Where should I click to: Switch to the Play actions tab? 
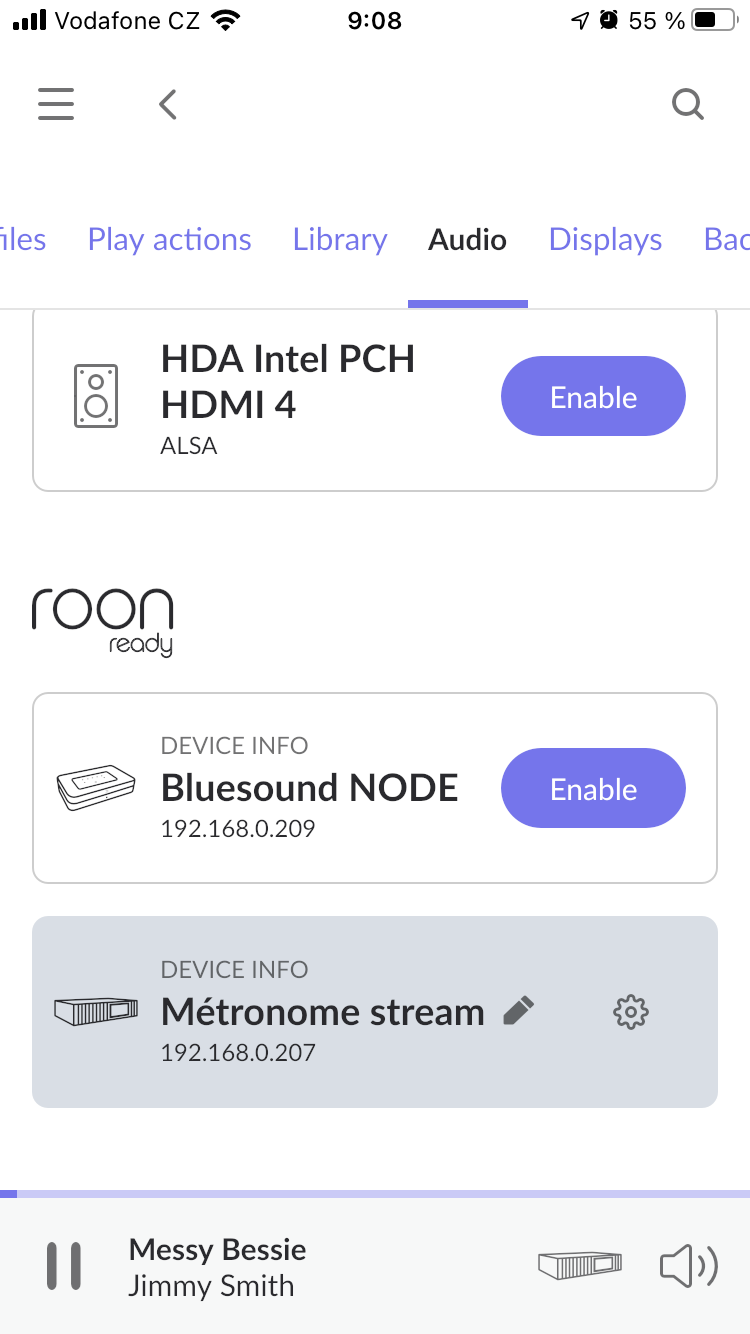click(x=169, y=240)
